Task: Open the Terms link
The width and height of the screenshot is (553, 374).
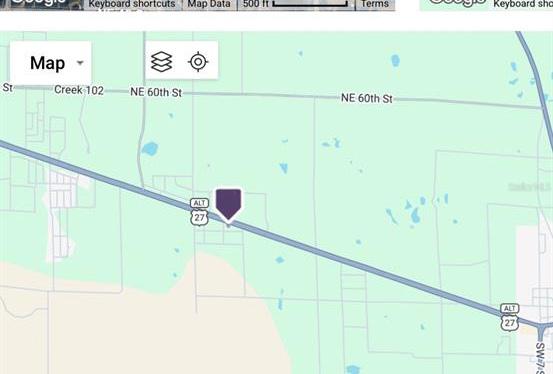Action: click(375, 4)
